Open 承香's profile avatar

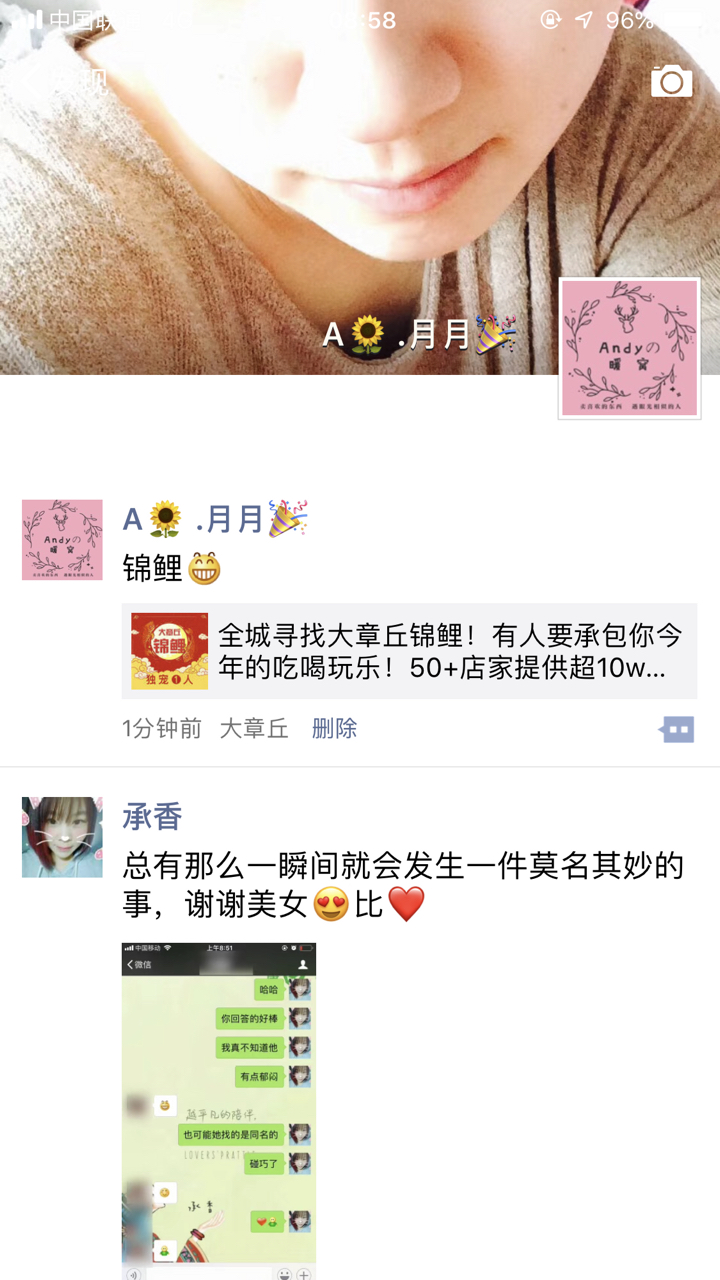click(x=62, y=837)
